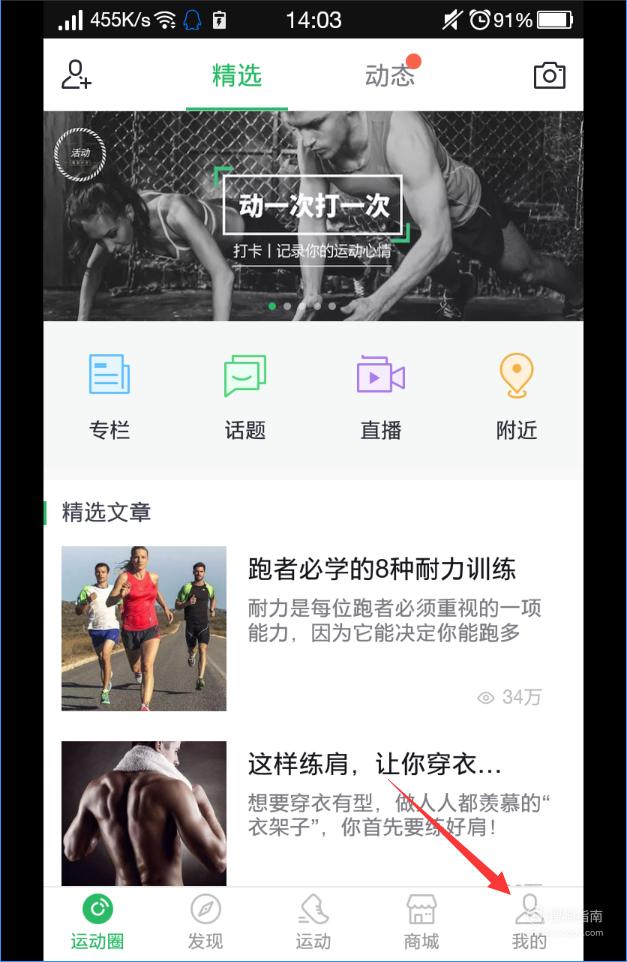This screenshot has height=962, width=627.
Task: Open the 直播 section
Action: 380,396
